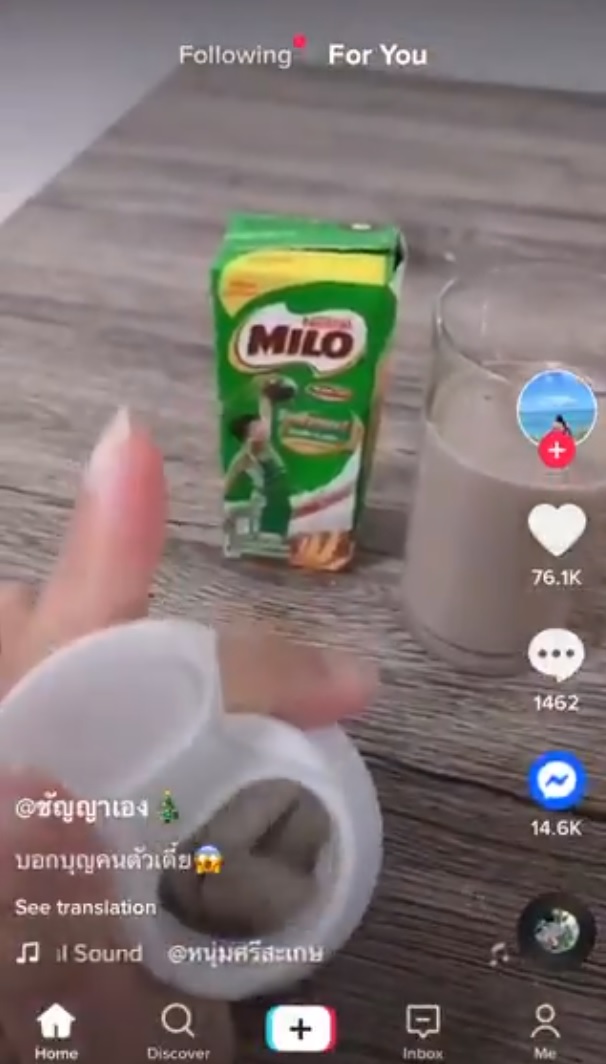Like this video with the heart
The height and width of the screenshot is (1064, 606).
point(556,530)
